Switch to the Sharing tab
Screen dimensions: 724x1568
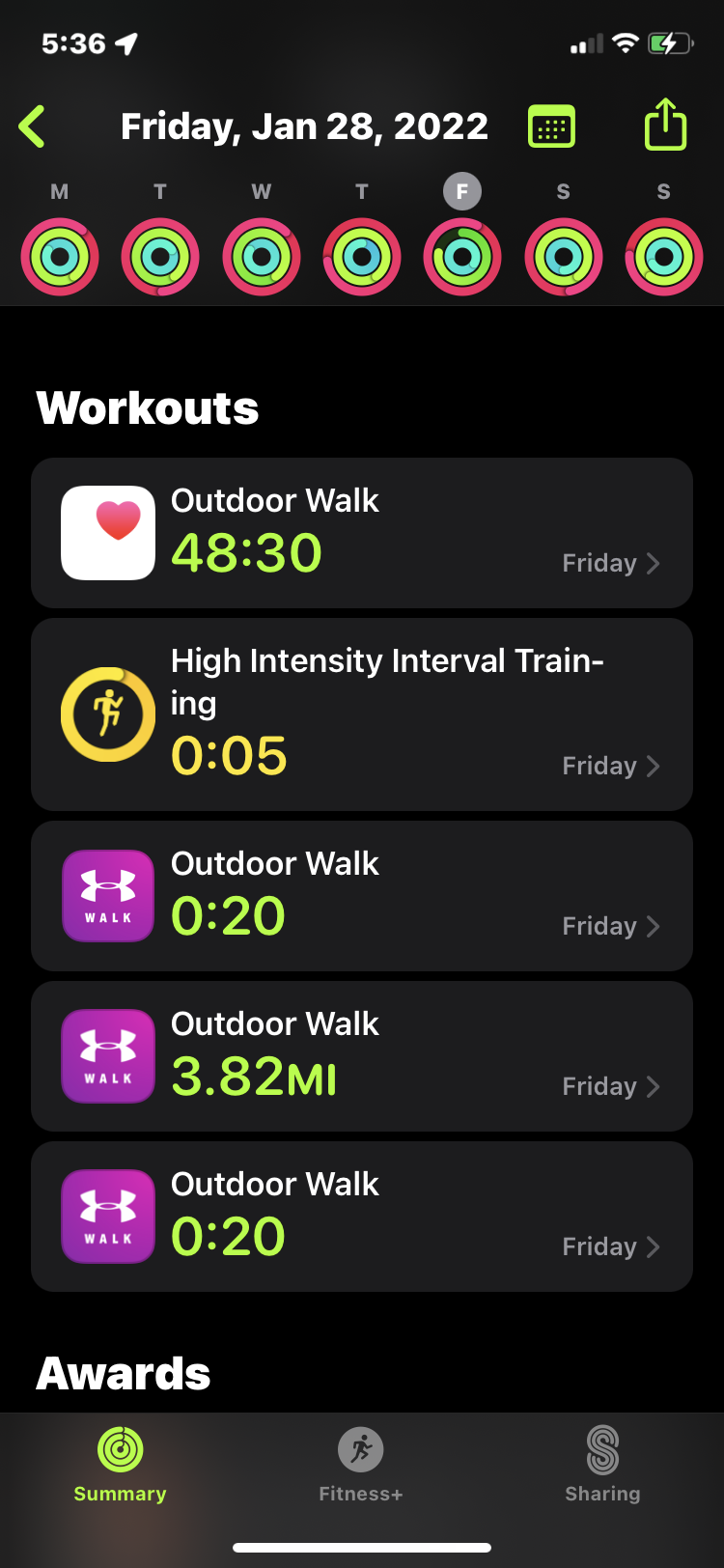point(602,1465)
